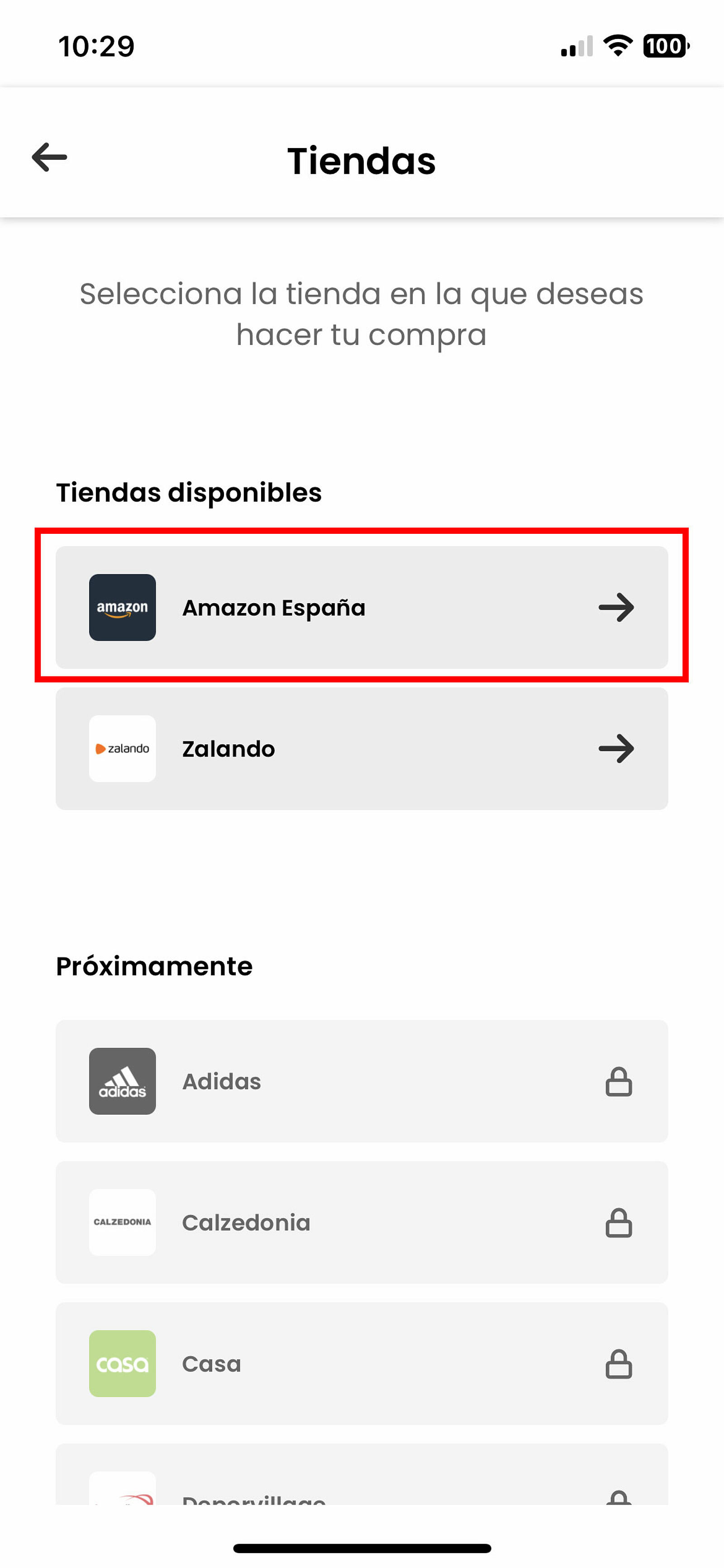The height and width of the screenshot is (1568, 724).
Task: Select the Zalando store
Action: click(362, 748)
